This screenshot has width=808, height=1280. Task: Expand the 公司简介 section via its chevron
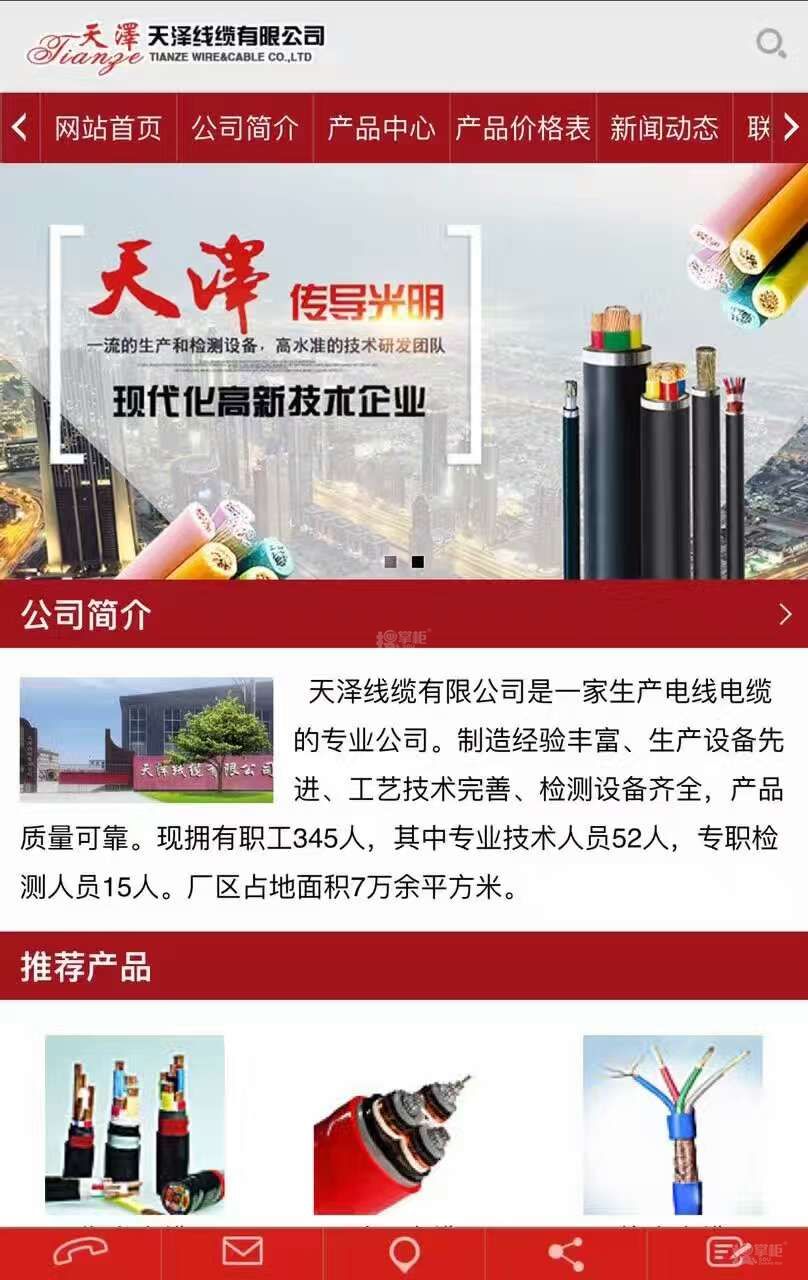point(785,615)
